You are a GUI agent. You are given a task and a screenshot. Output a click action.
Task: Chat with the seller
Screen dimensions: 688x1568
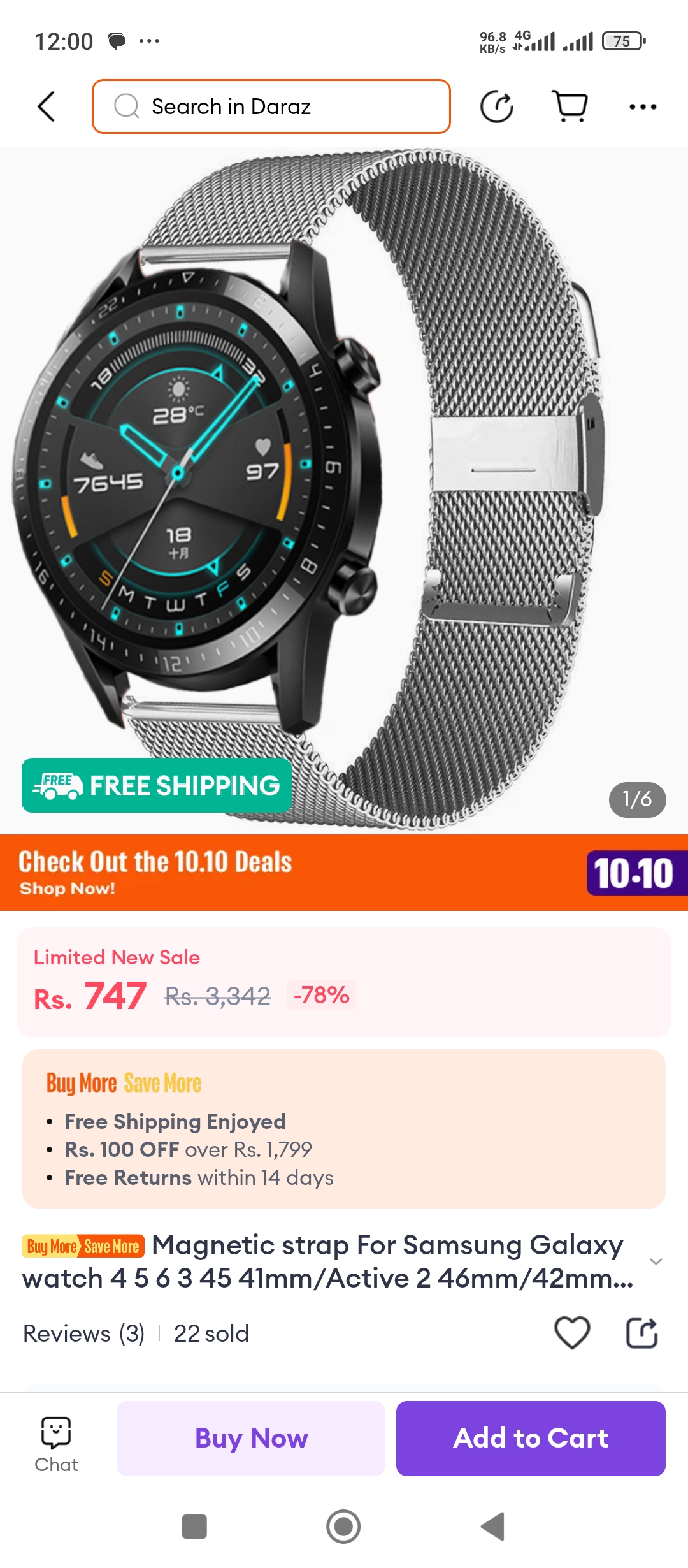[x=56, y=1444]
